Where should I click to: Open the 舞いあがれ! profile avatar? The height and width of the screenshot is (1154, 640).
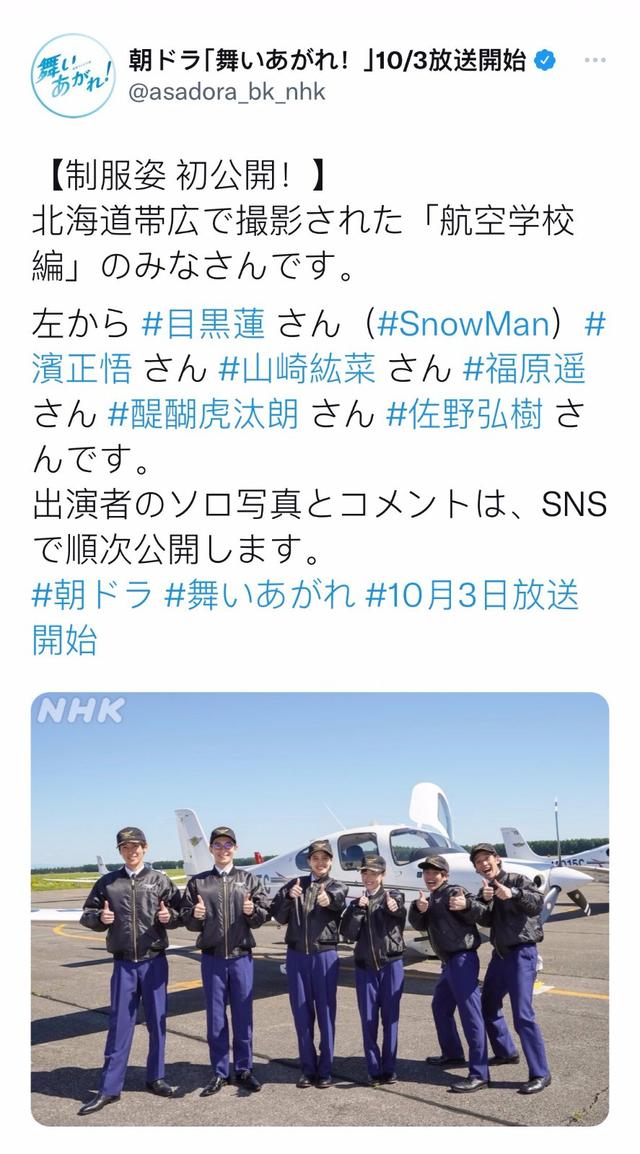73,75
